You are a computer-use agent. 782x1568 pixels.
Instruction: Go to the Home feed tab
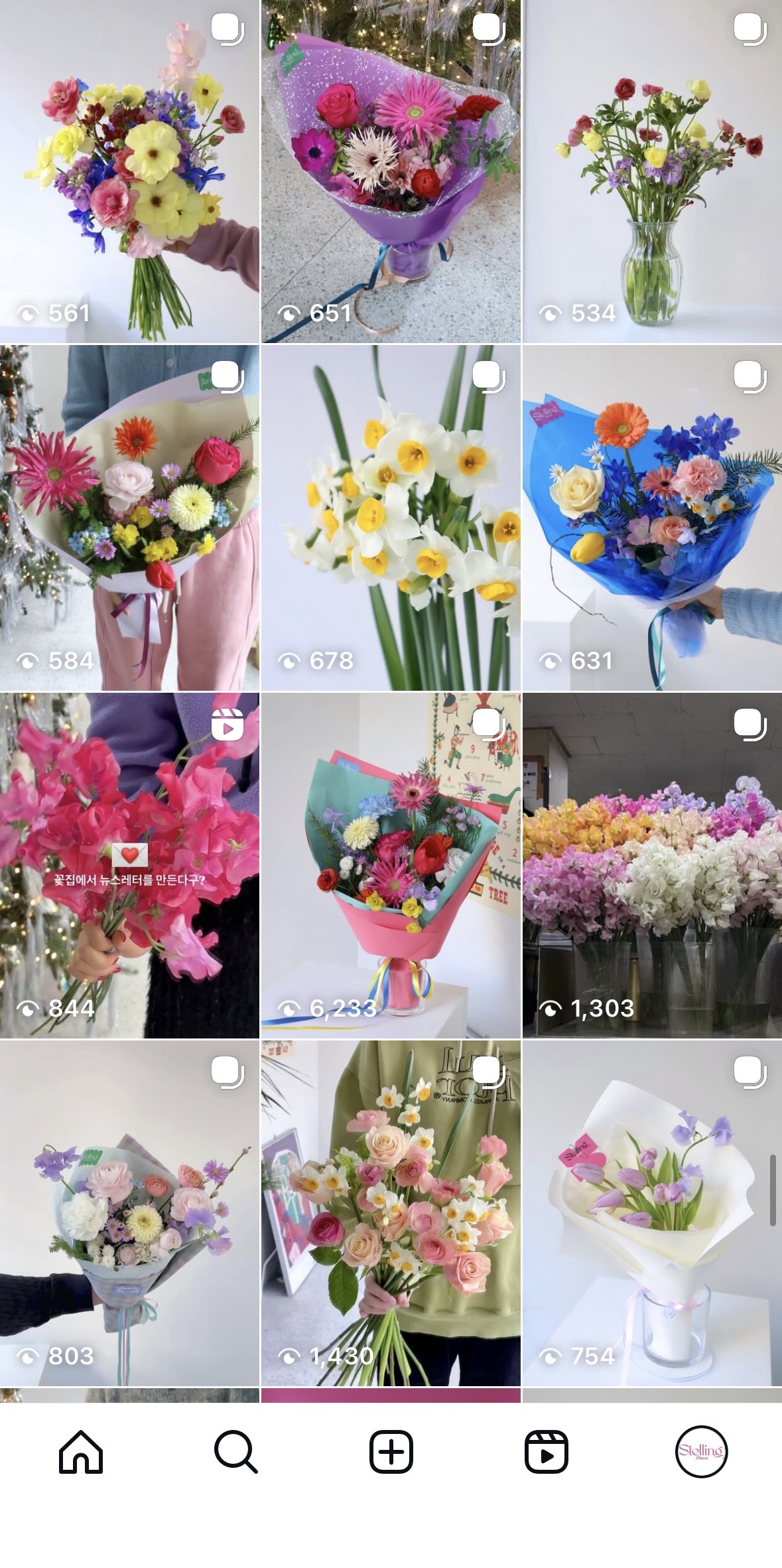coord(81,1452)
